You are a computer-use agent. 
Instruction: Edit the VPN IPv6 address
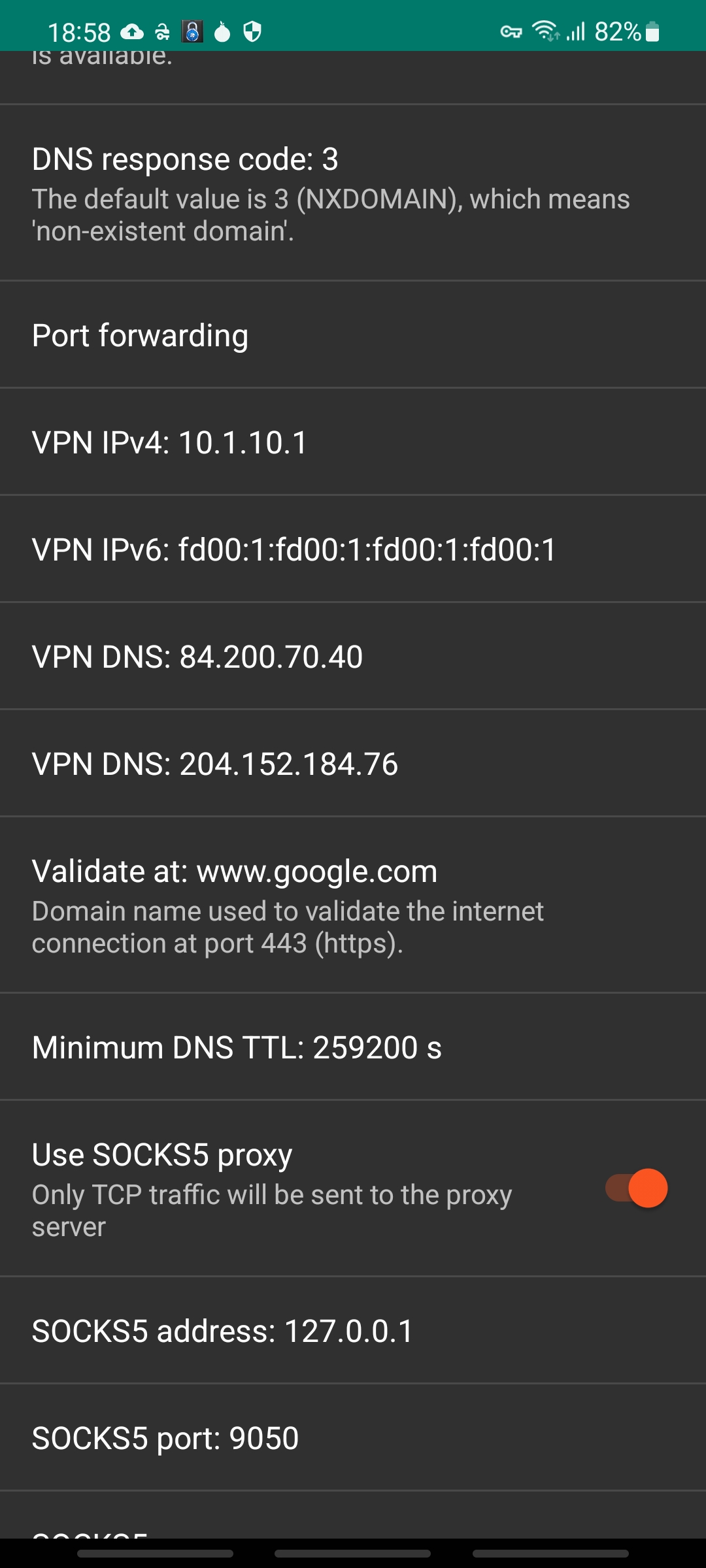pyautogui.click(x=353, y=549)
